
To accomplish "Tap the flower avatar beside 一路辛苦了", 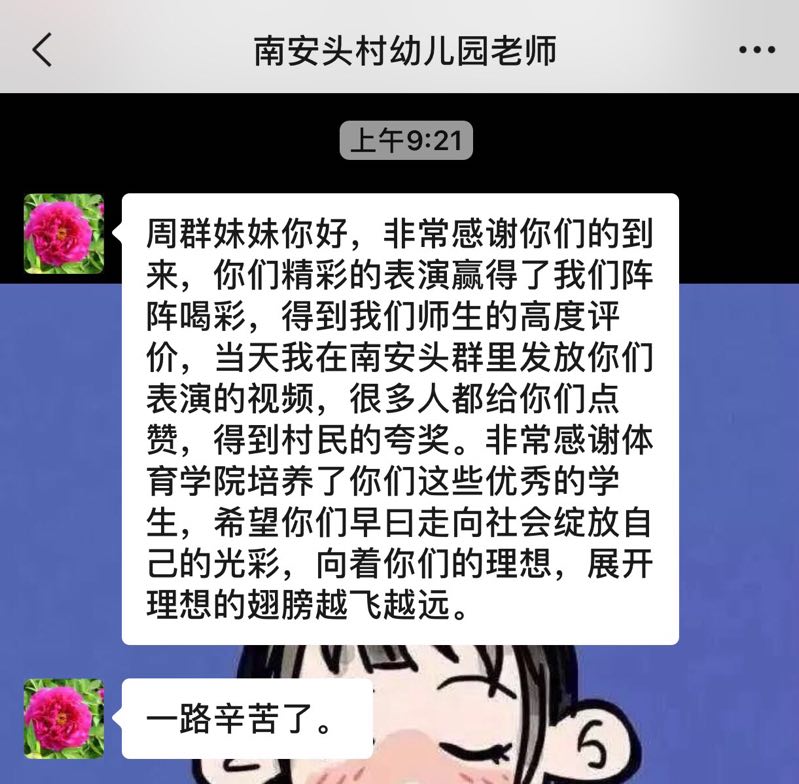I will (x=64, y=718).
